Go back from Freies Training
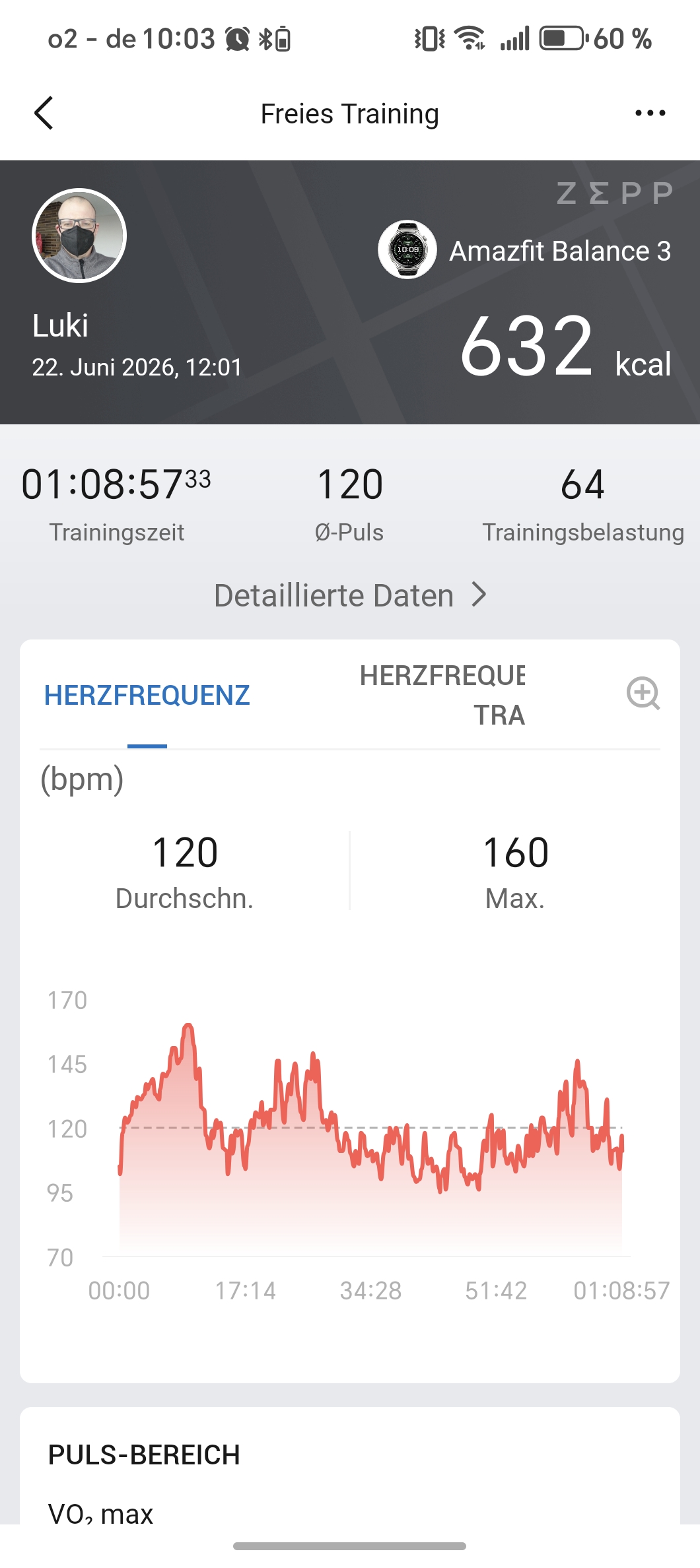This screenshot has width=700, height=1568. 44,113
